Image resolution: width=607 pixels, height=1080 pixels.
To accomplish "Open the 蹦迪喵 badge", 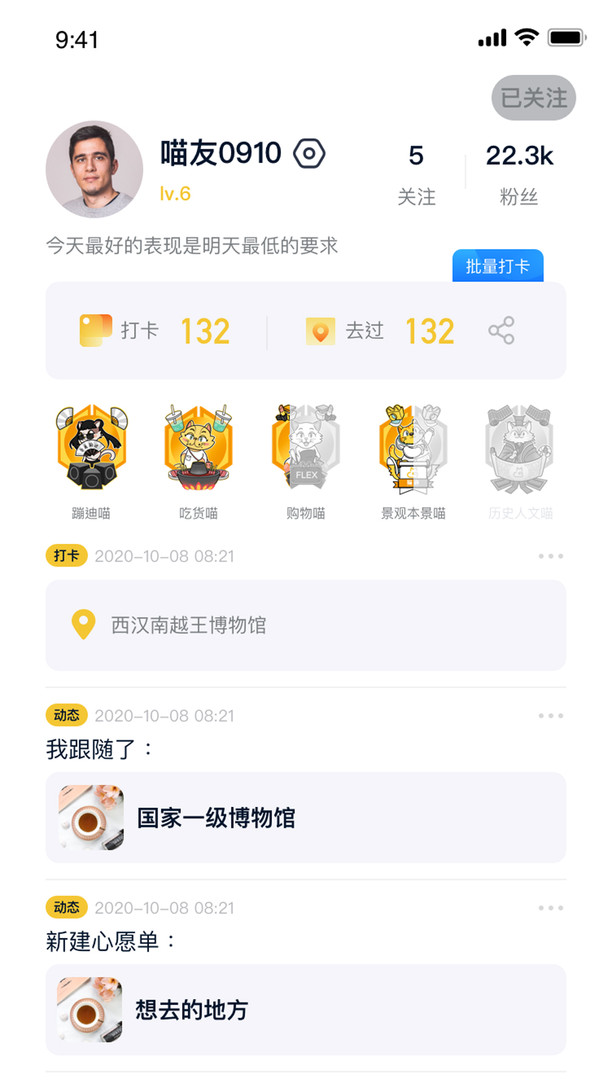I will (x=91, y=461).
